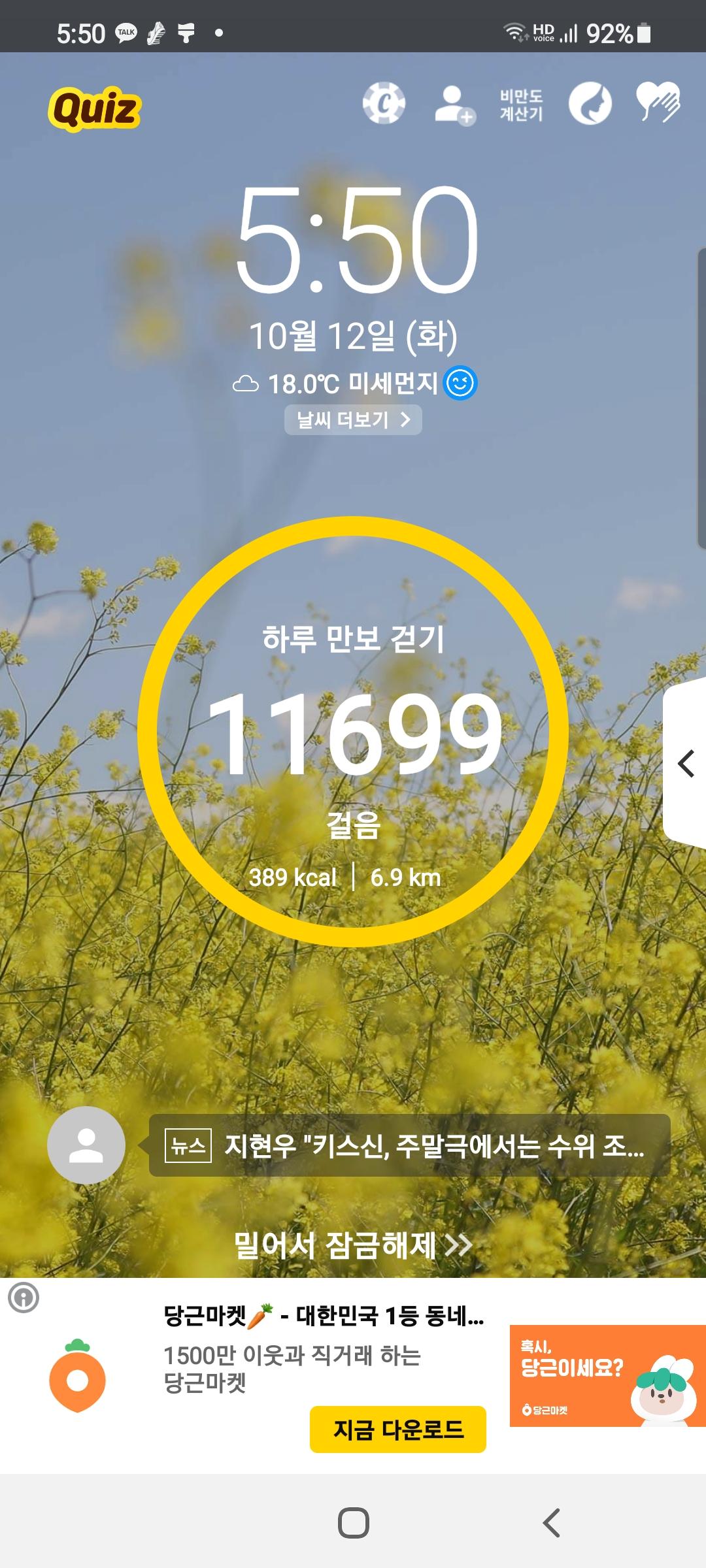This screenshot has height=1568, width=706.
Task: Tap the coin cash icon
Action: coord(384,103)
